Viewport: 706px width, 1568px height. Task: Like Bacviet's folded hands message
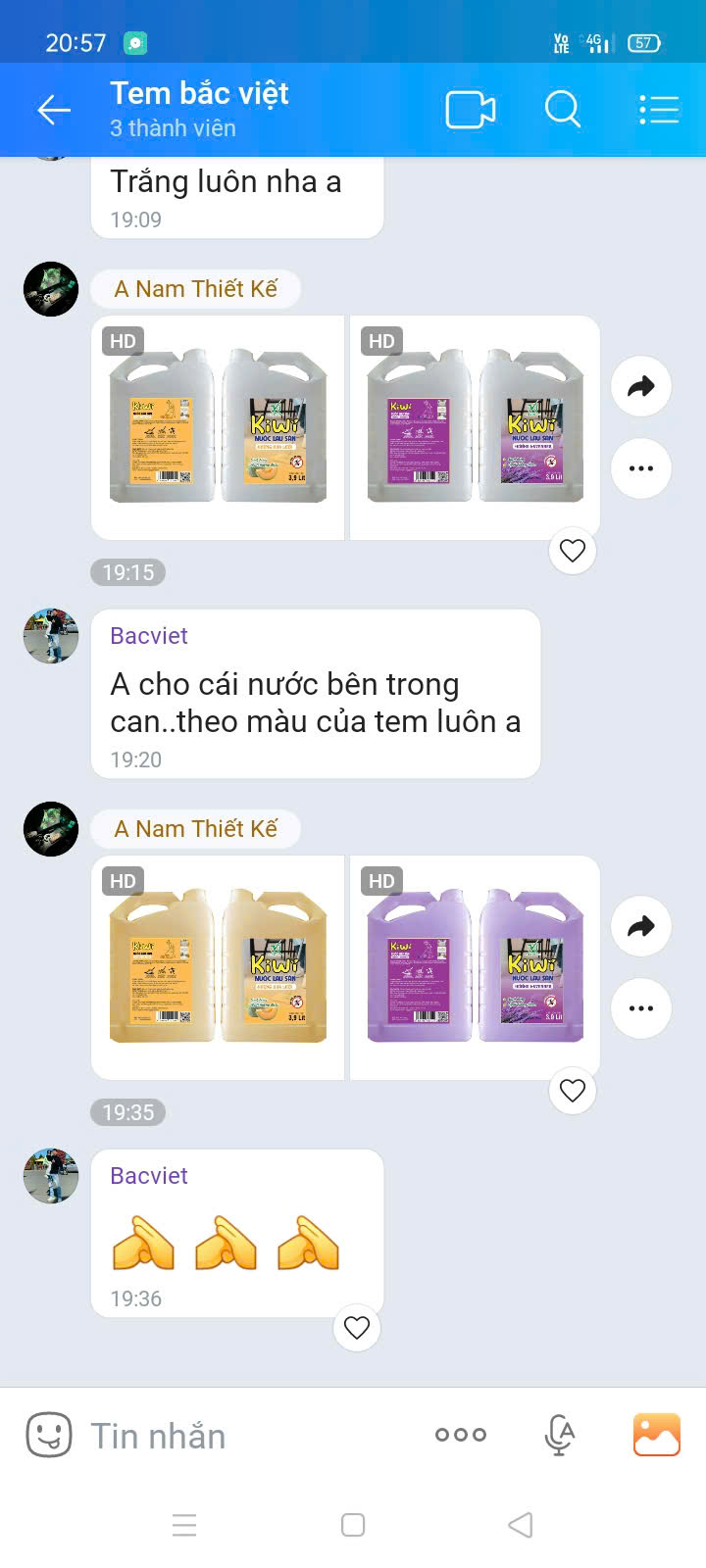[357, 1328]
